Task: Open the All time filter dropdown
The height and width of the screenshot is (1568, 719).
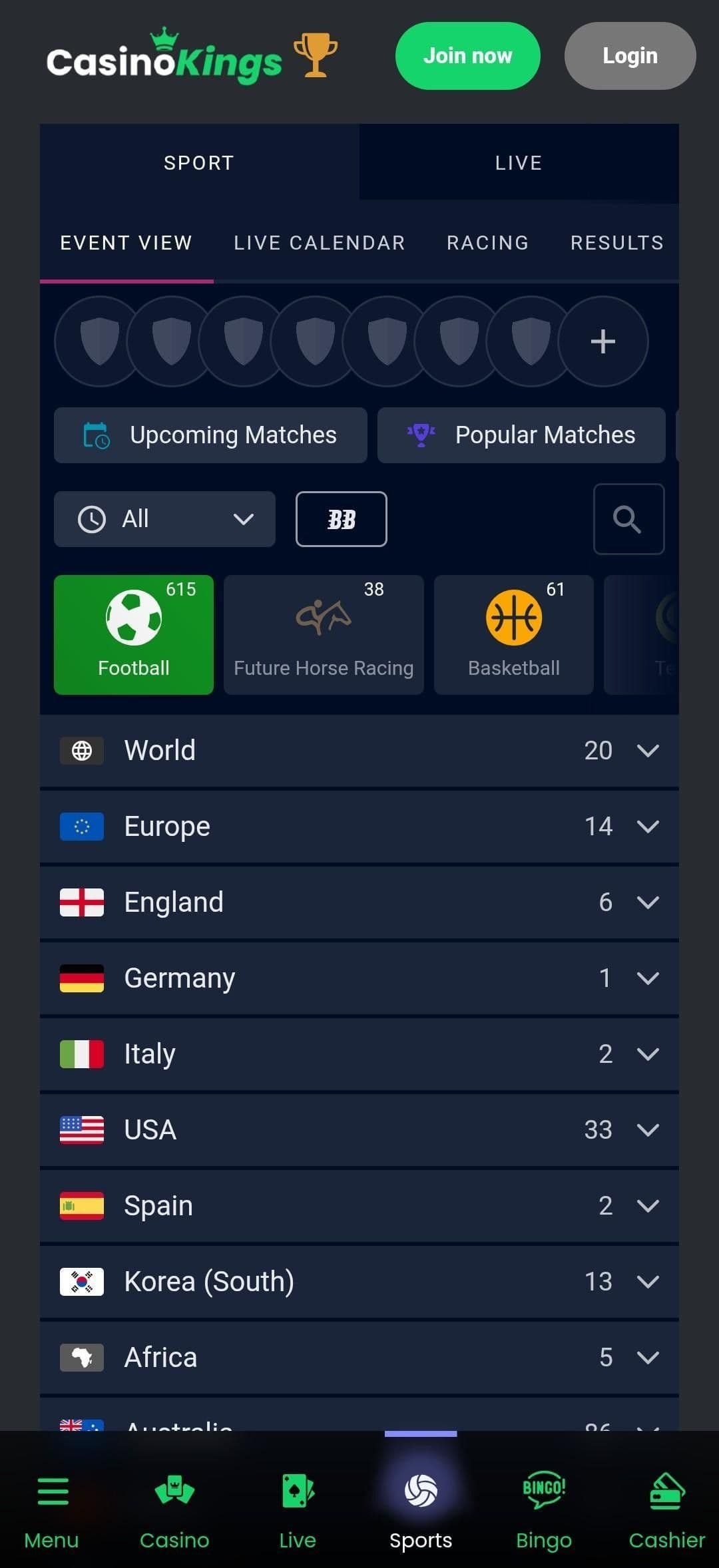Action: pyautogui.click(x=164, y=519)
